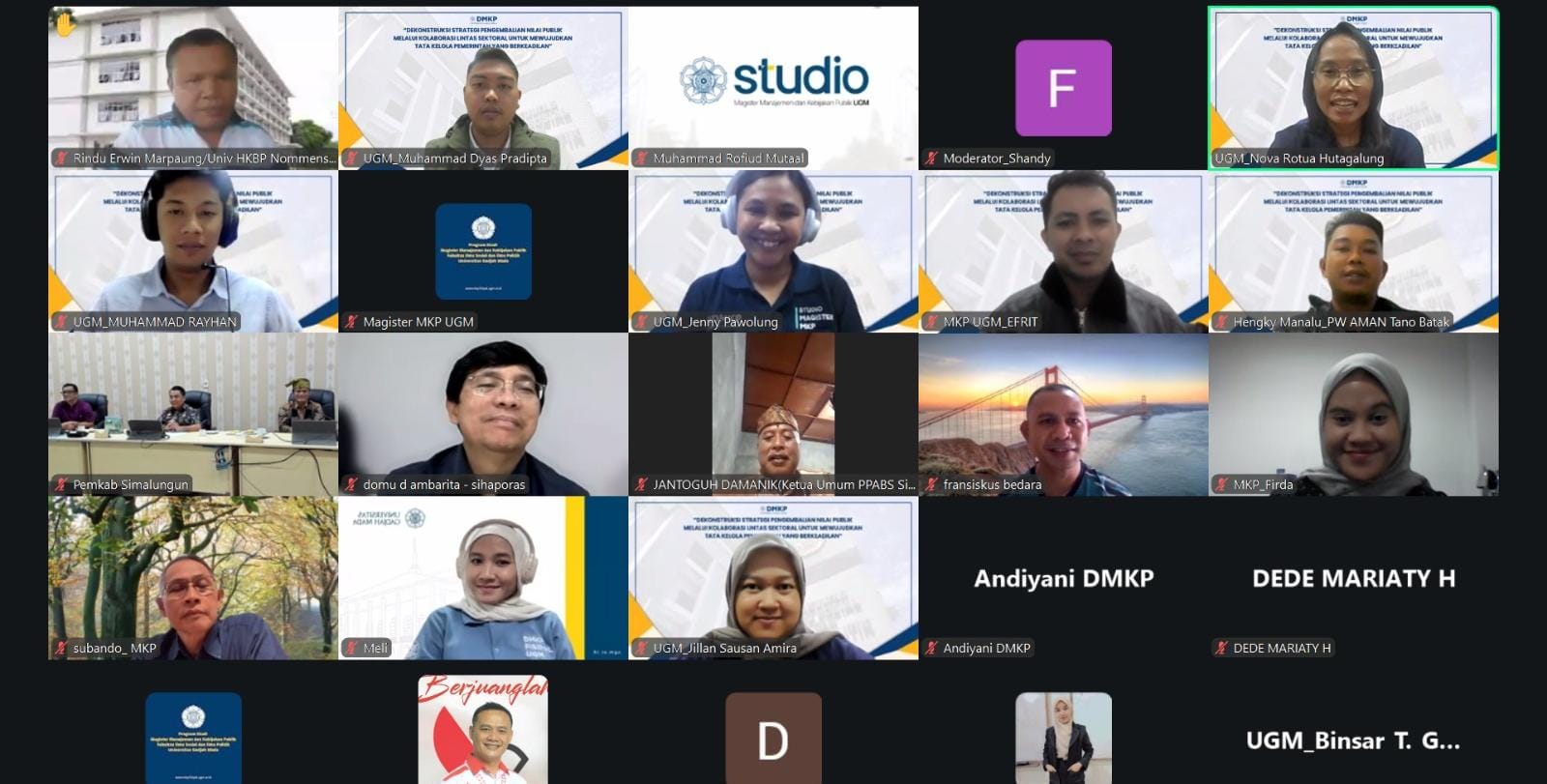Screen dimensions: 1547x784
Task: Select UGM_Jenny Pawolung's video tile
Action: click(x=773, y=251)
